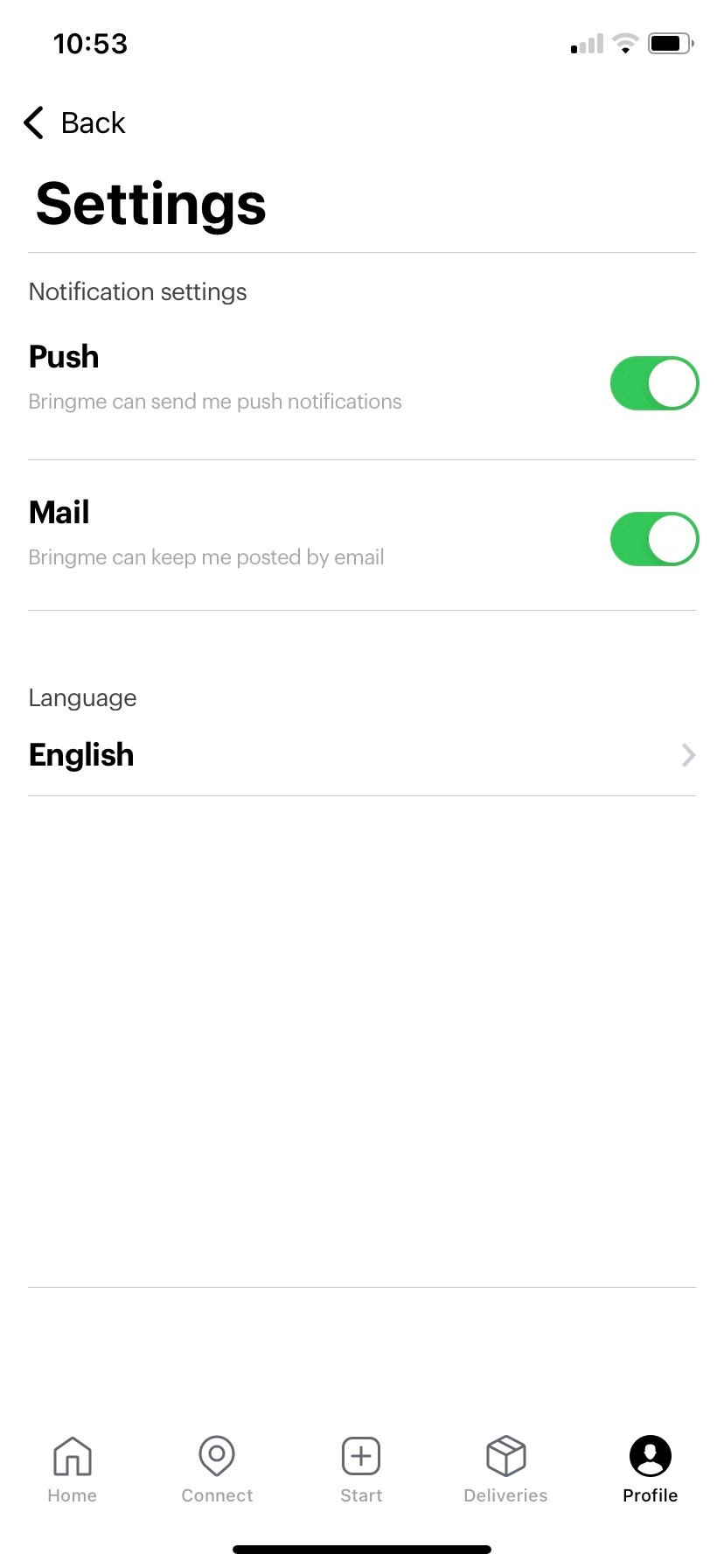Screen dimensions: 724x1568
Task: Turn off the Mail toggle
Action: coord(654,539)
